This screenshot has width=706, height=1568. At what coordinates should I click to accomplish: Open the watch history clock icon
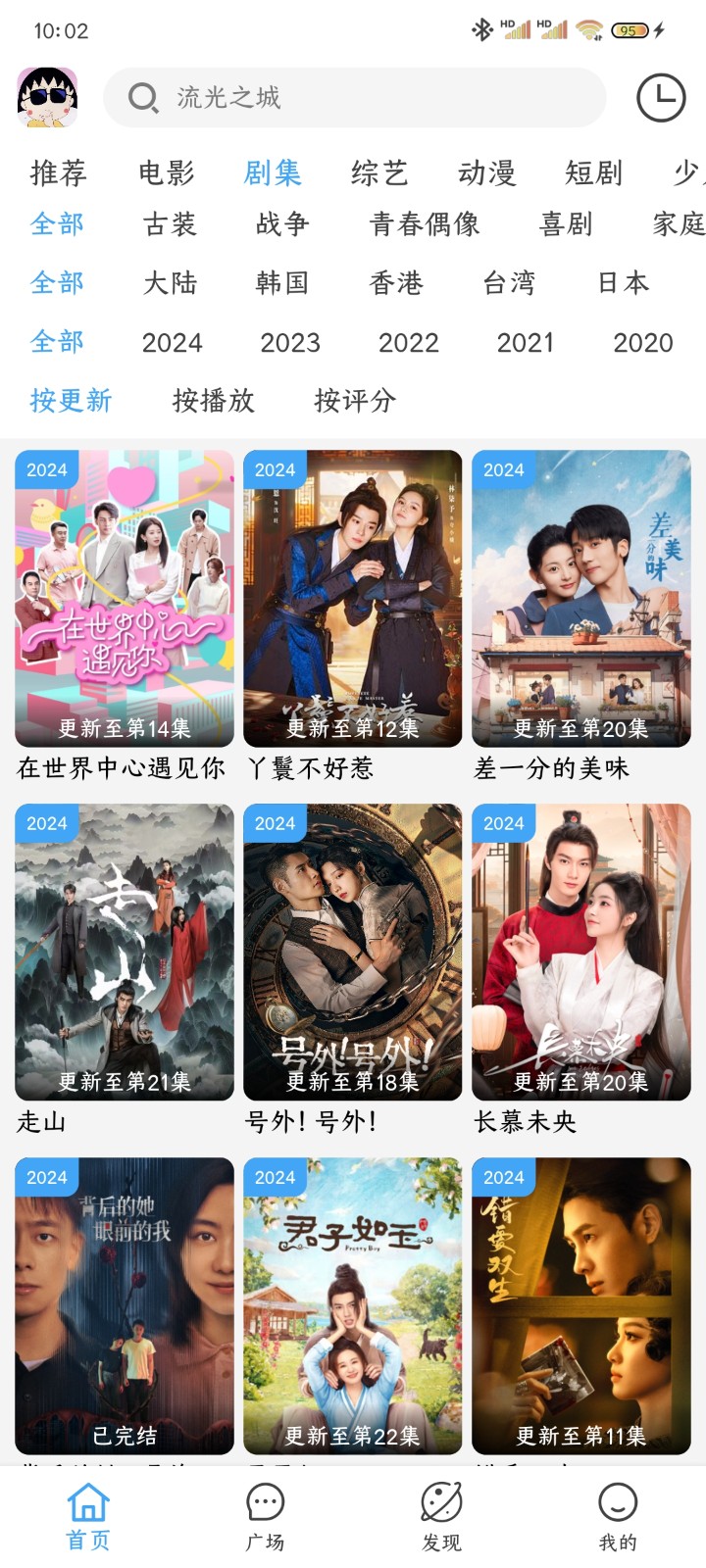(661, 97)
